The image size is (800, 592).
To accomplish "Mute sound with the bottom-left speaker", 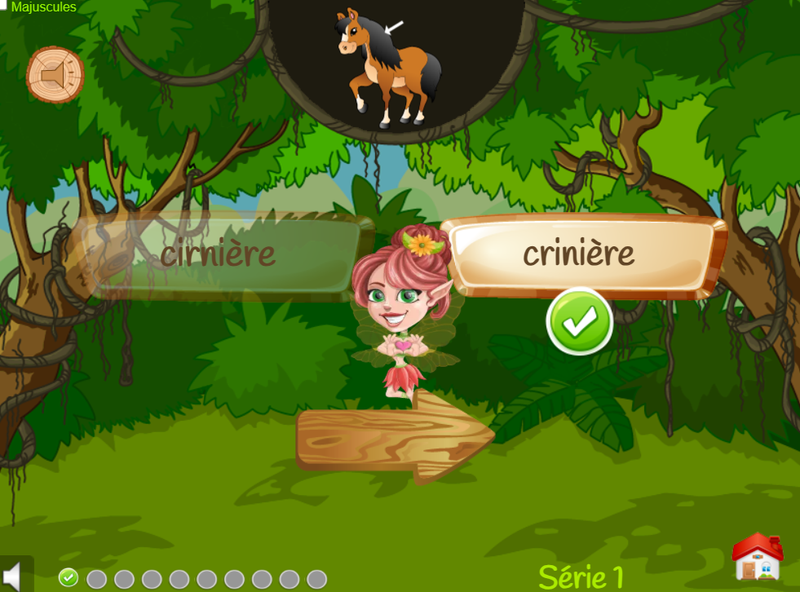I will (x=12, y=576).
